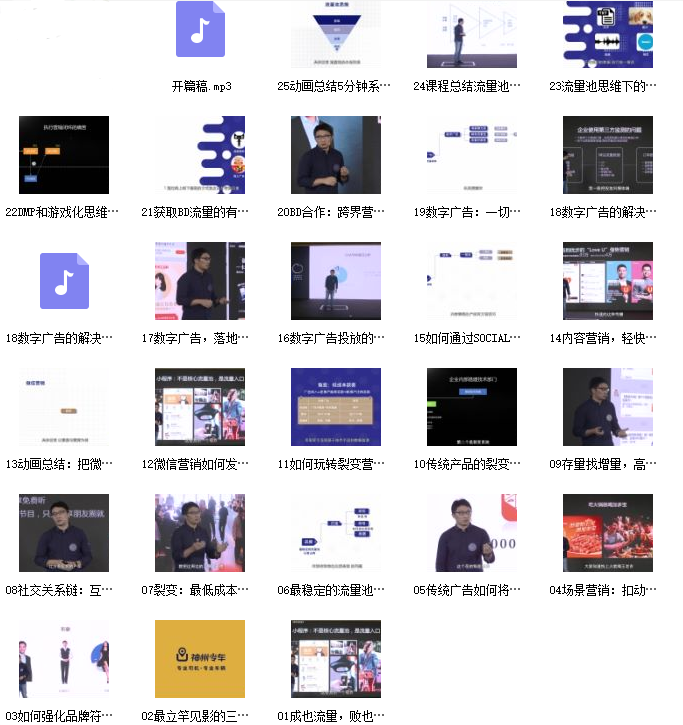Open video 25动画总结5分钟系
Image resolution: width=683 pixels, height=725 pixels.
point(335,33)
